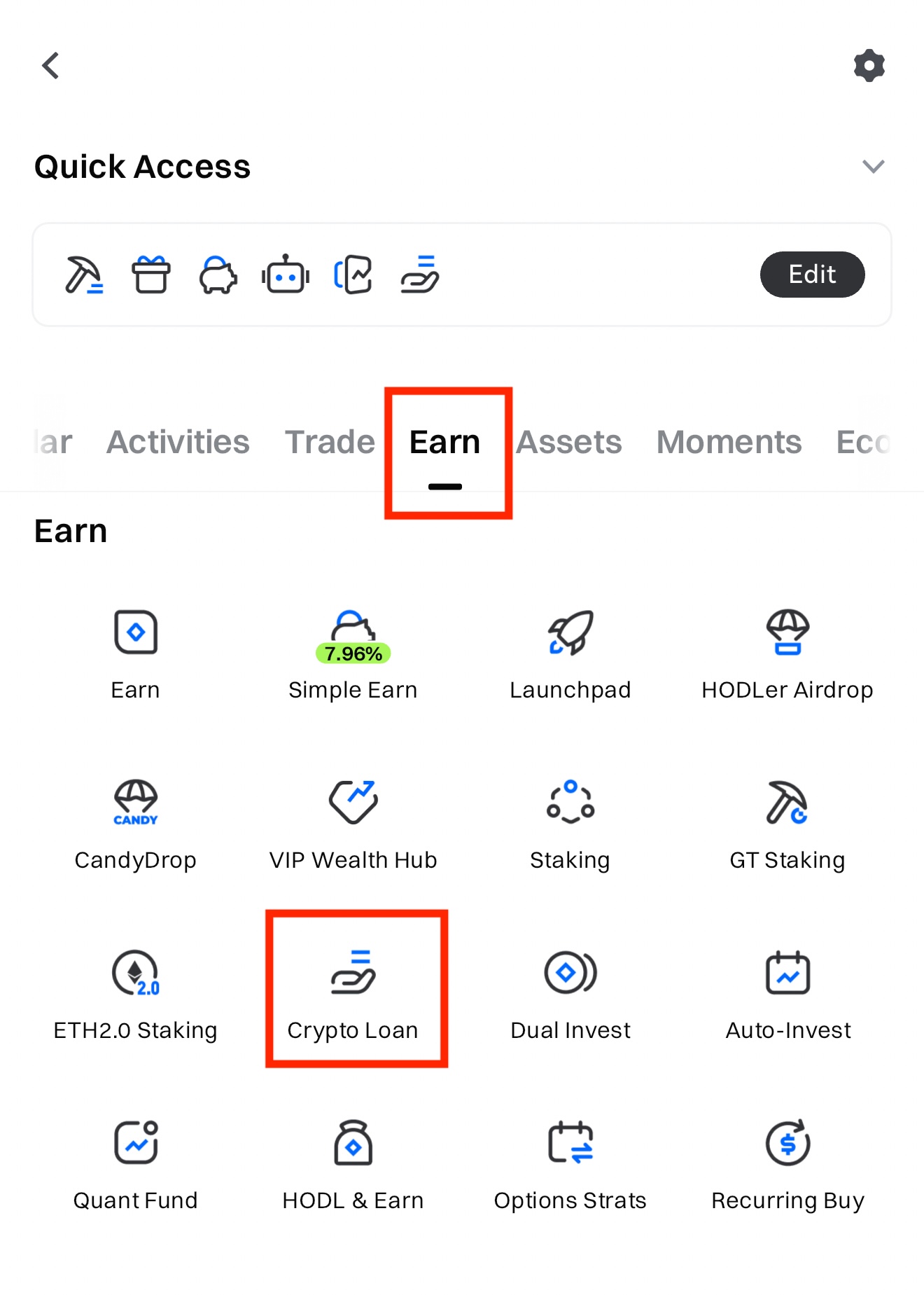Tap Edit in Quick Access
Screen dimensions: 924x1295
[x=812, y=275]
